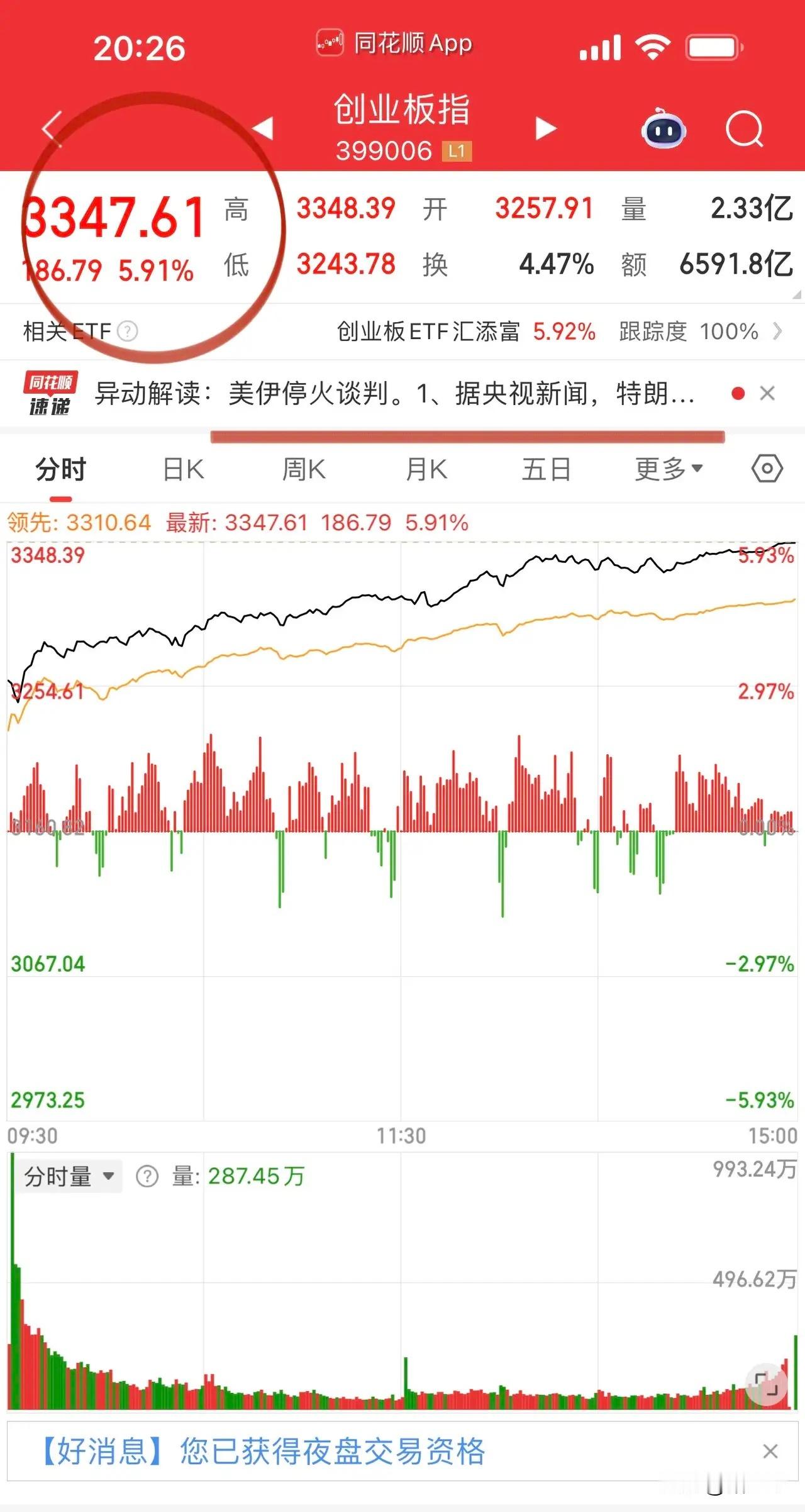Screen dimensions: 805x1512
Task: Select next index with right triangle arrow
Action: click(x=545, y=128)
